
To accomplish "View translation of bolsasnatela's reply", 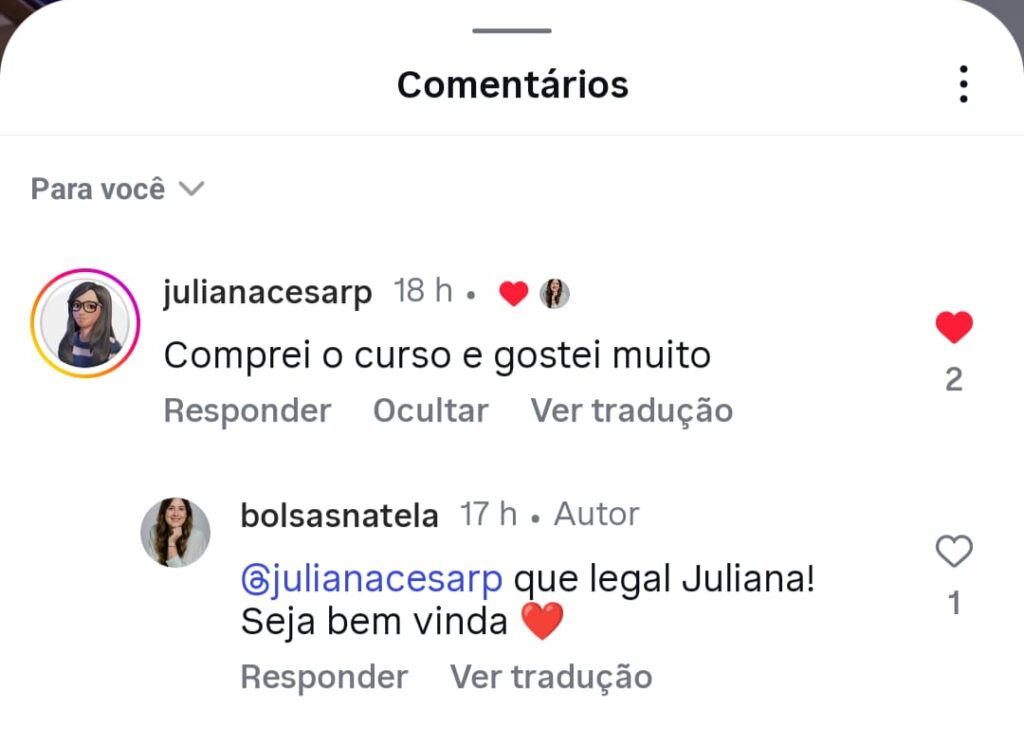I will (x=551, y=677).
